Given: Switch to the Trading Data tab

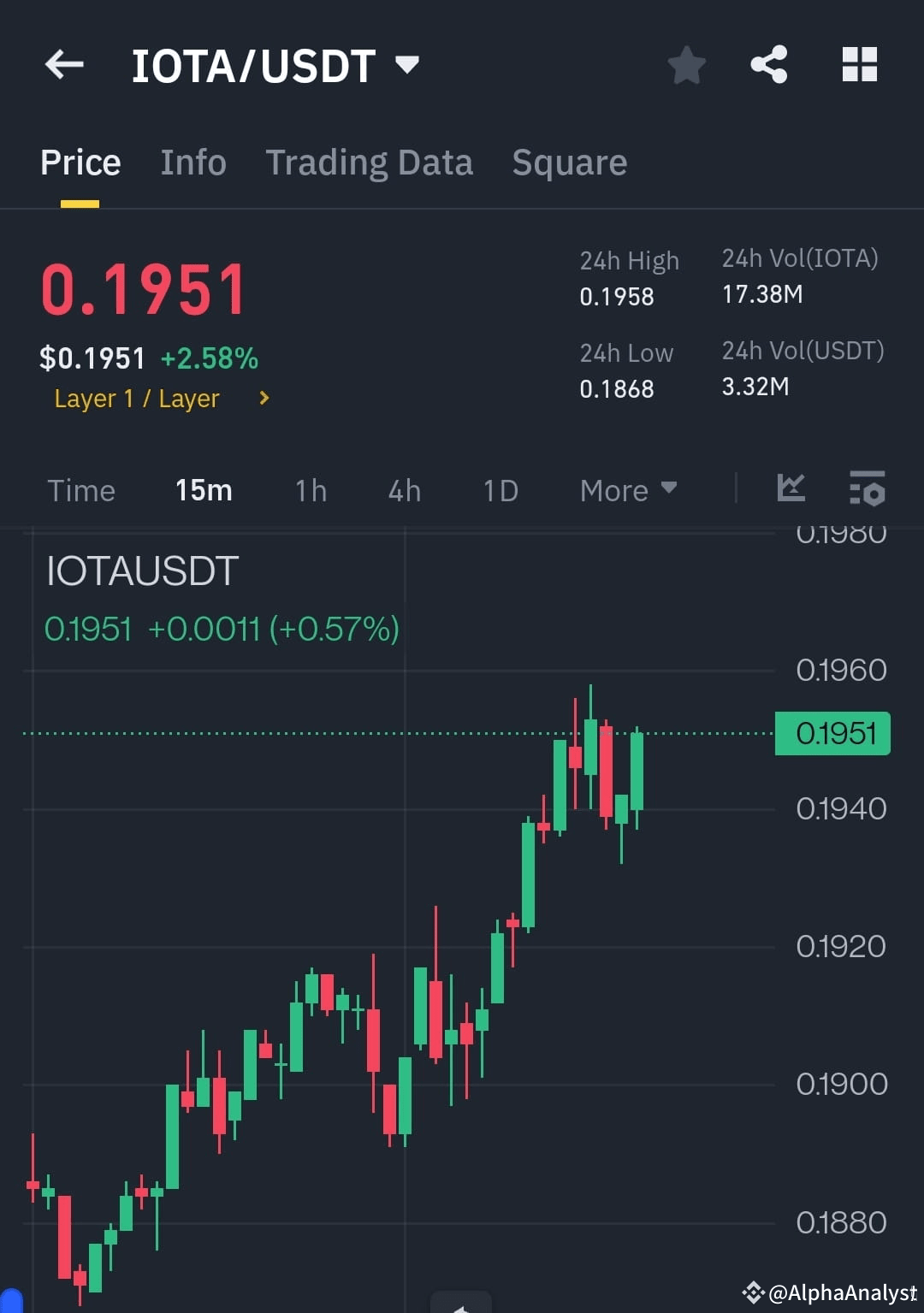Looking at the screenshot, I should tap(369, 163).
